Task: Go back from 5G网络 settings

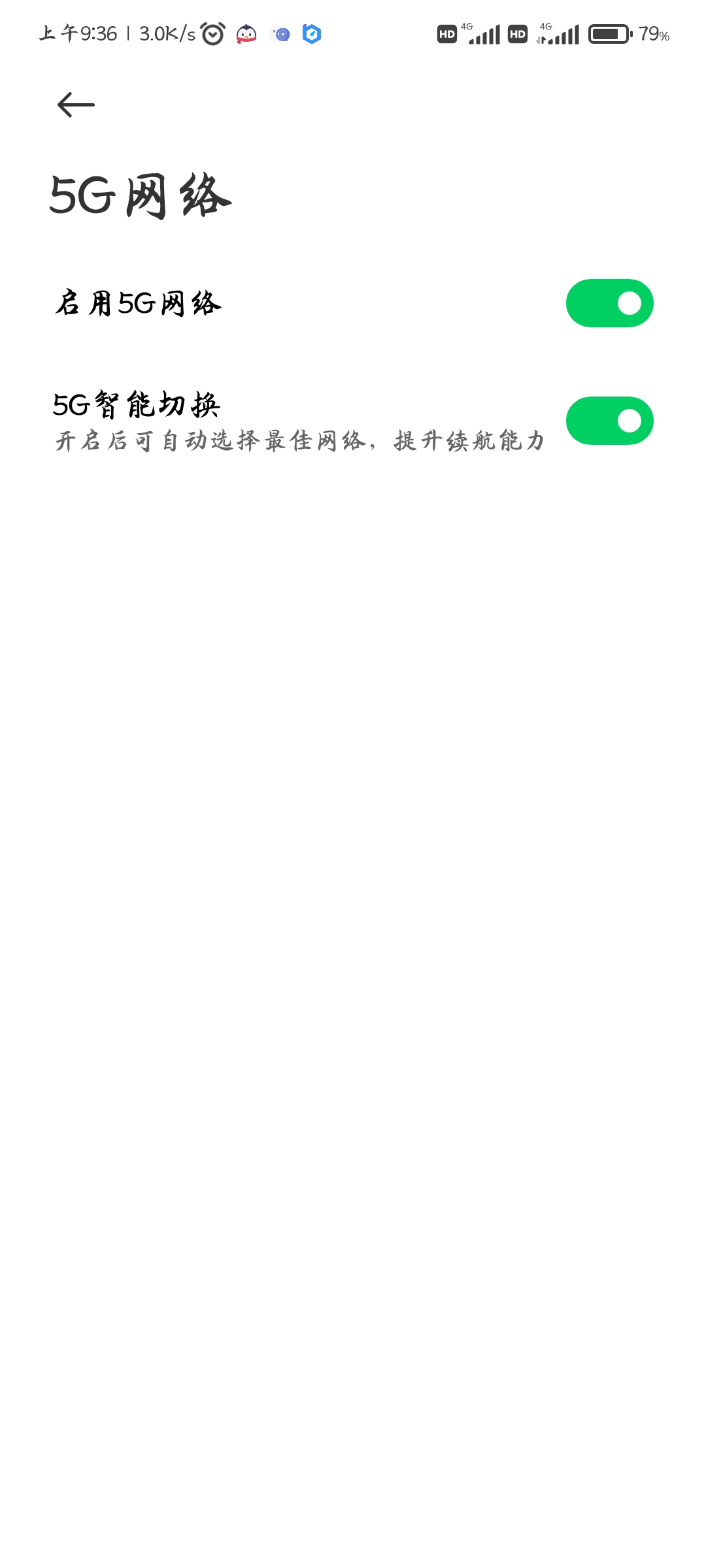Action: 76,105
